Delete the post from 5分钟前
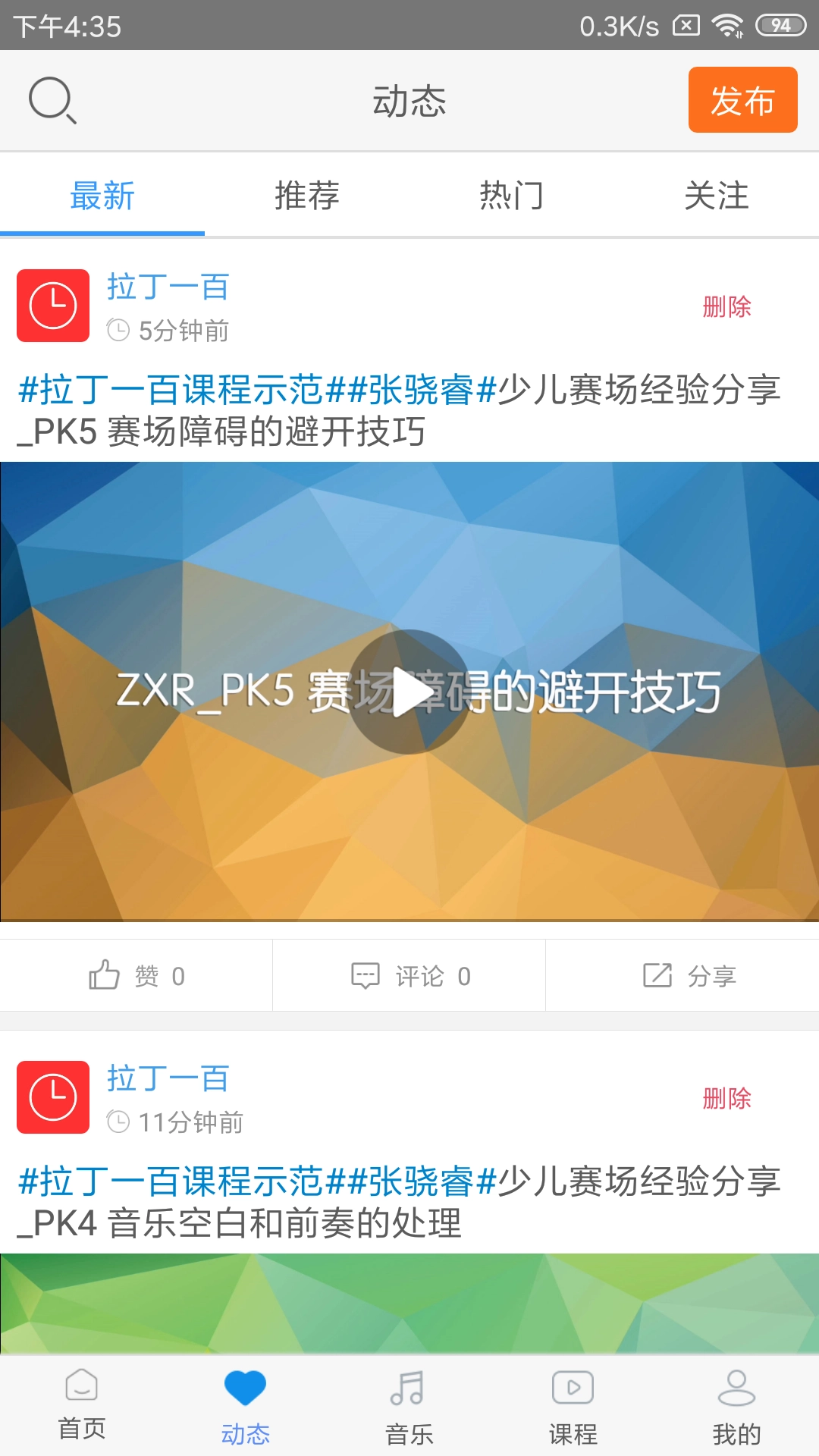 pos(726,307)
